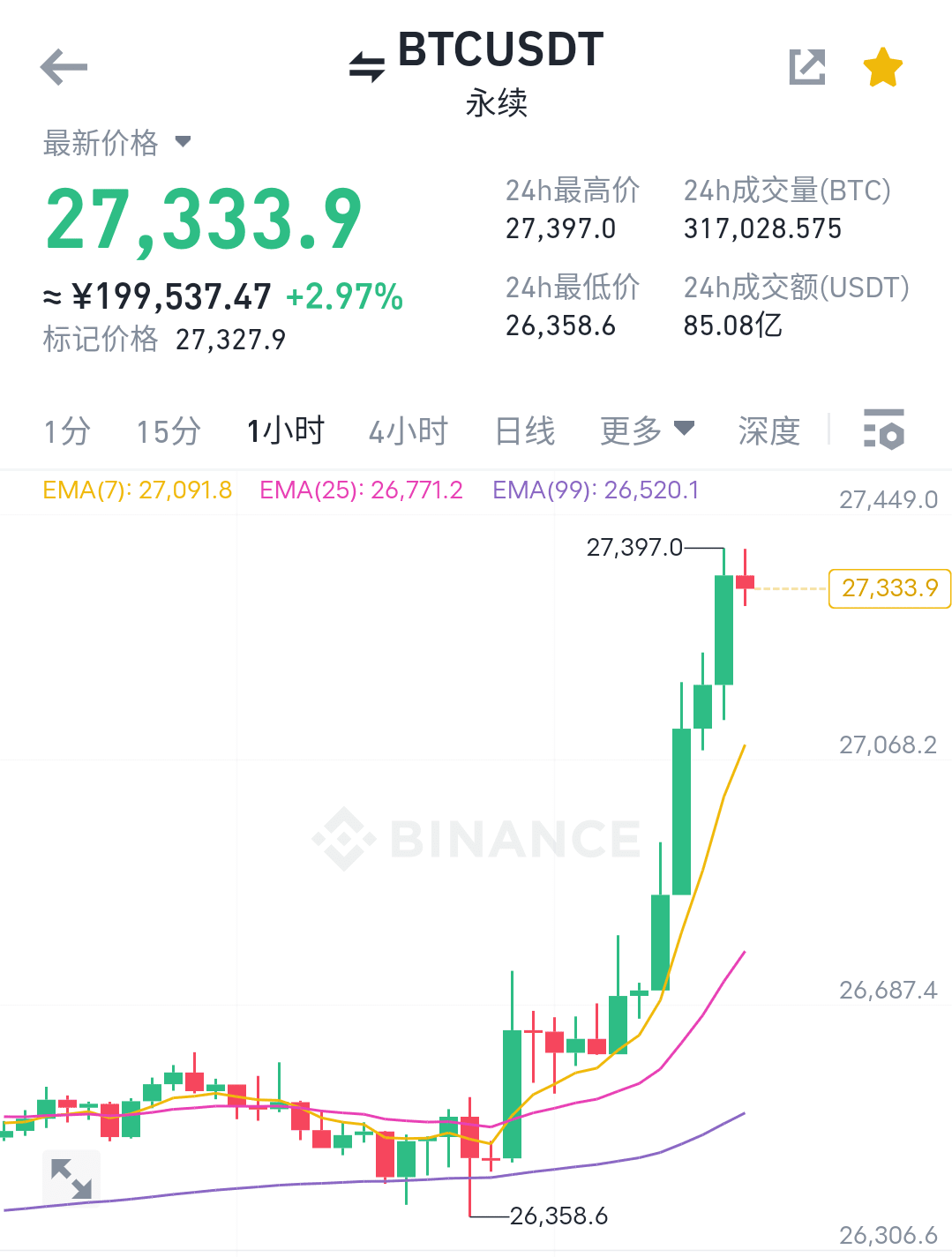Switch to the 15分 timeframe tab
Viewport: 952px width, 1257px height.
[x=168, y=431]
